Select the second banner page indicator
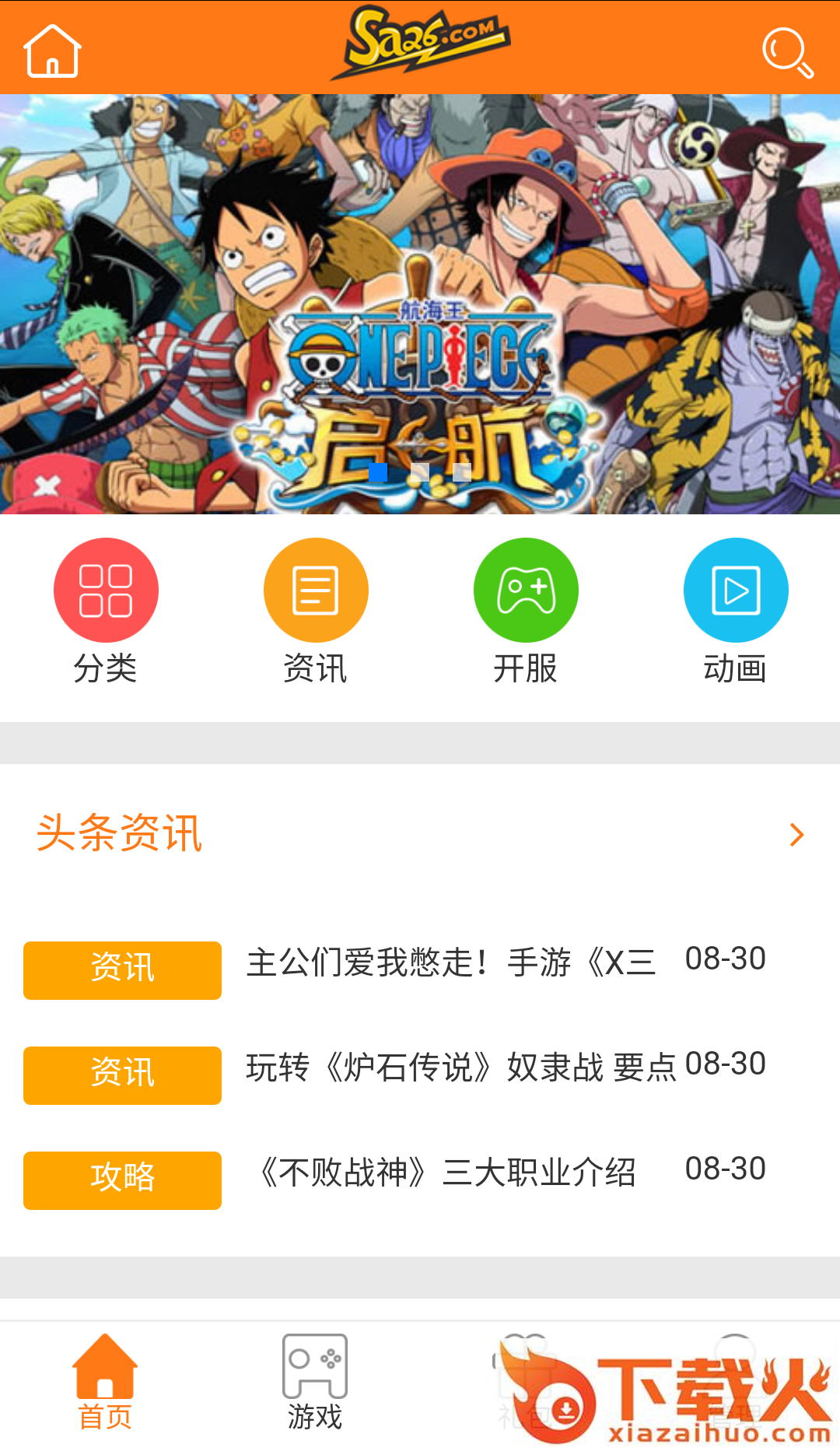Viewport: 840px width, 1448px height. point(420,472)
